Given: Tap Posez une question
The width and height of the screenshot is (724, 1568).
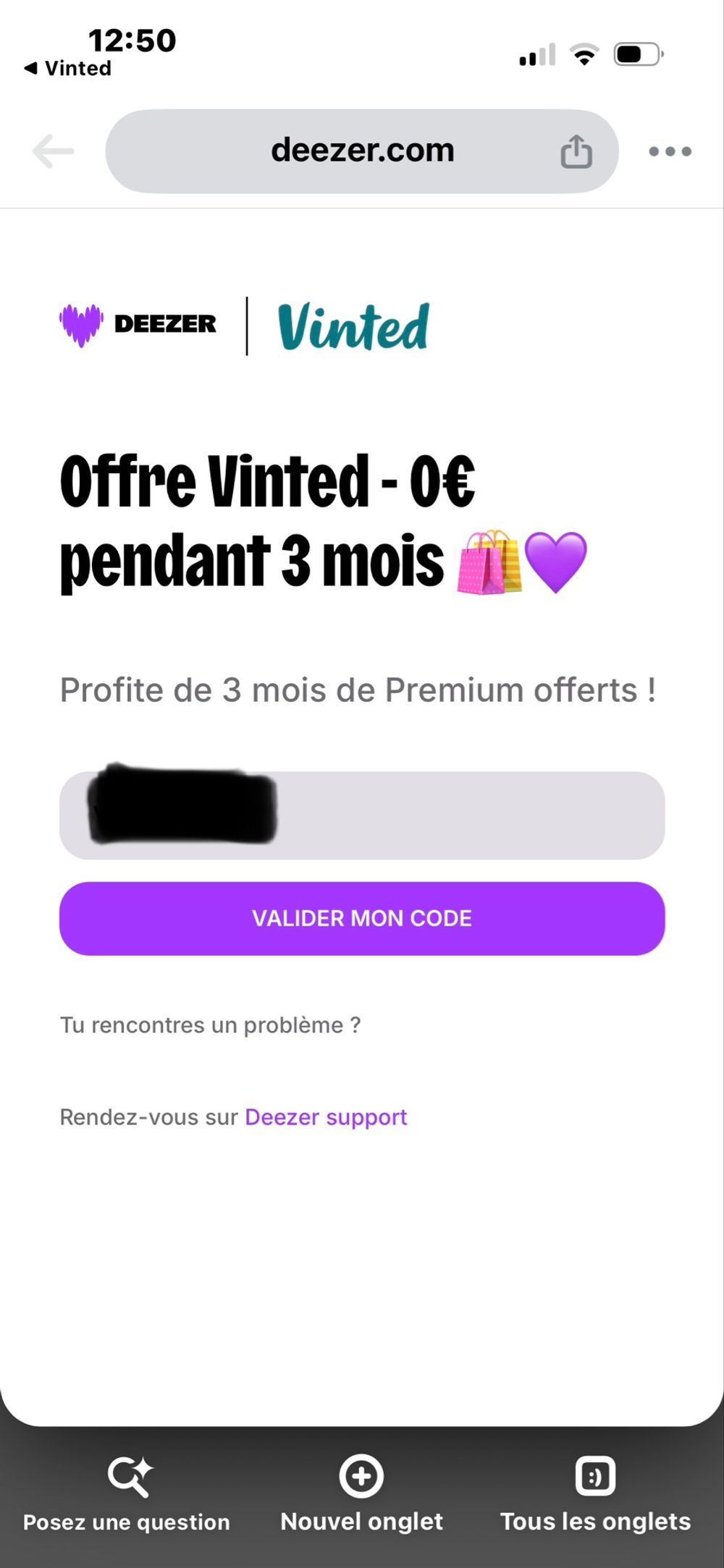Looking at the screenshot, I should point(127,1494).
